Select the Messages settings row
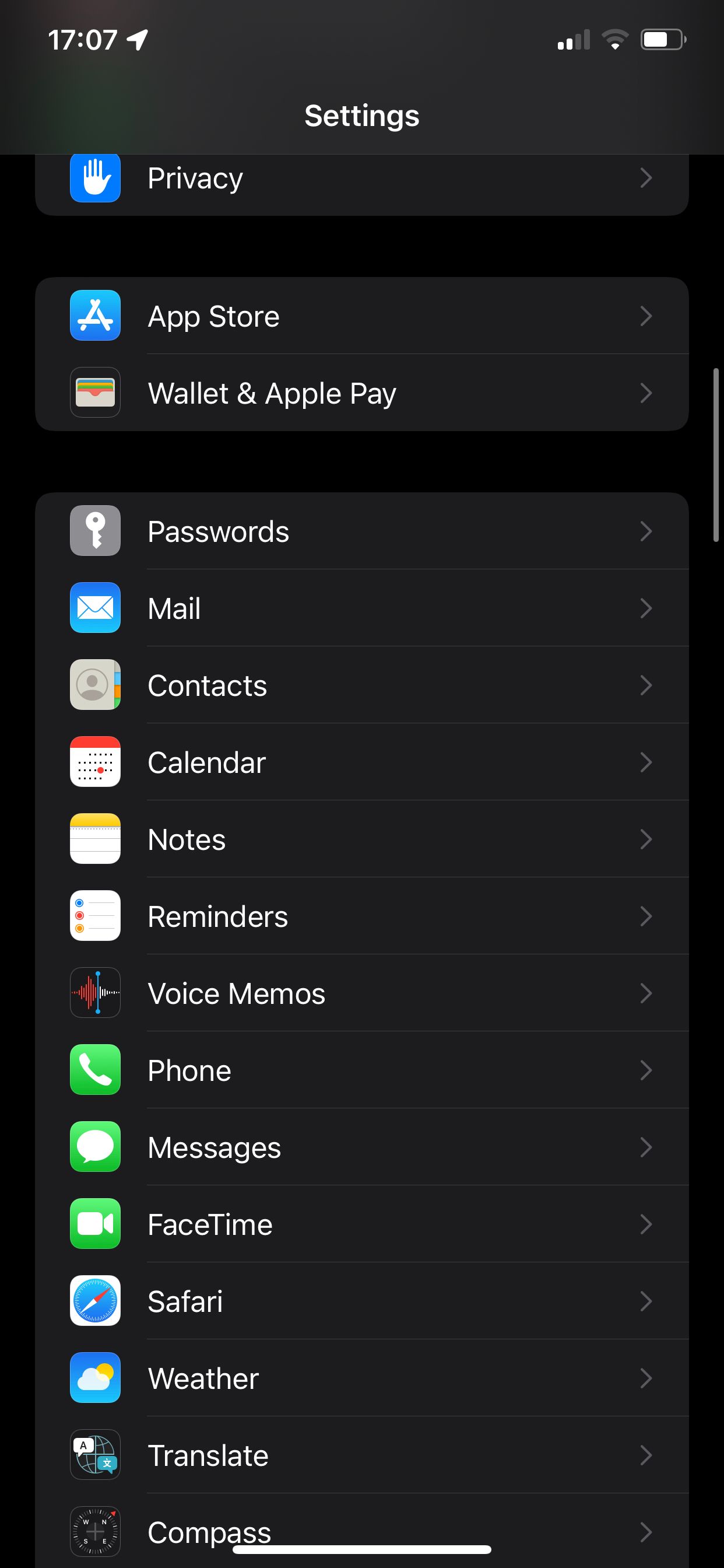The height and width of the screenshot is (1568, 724). (362, 1147)
